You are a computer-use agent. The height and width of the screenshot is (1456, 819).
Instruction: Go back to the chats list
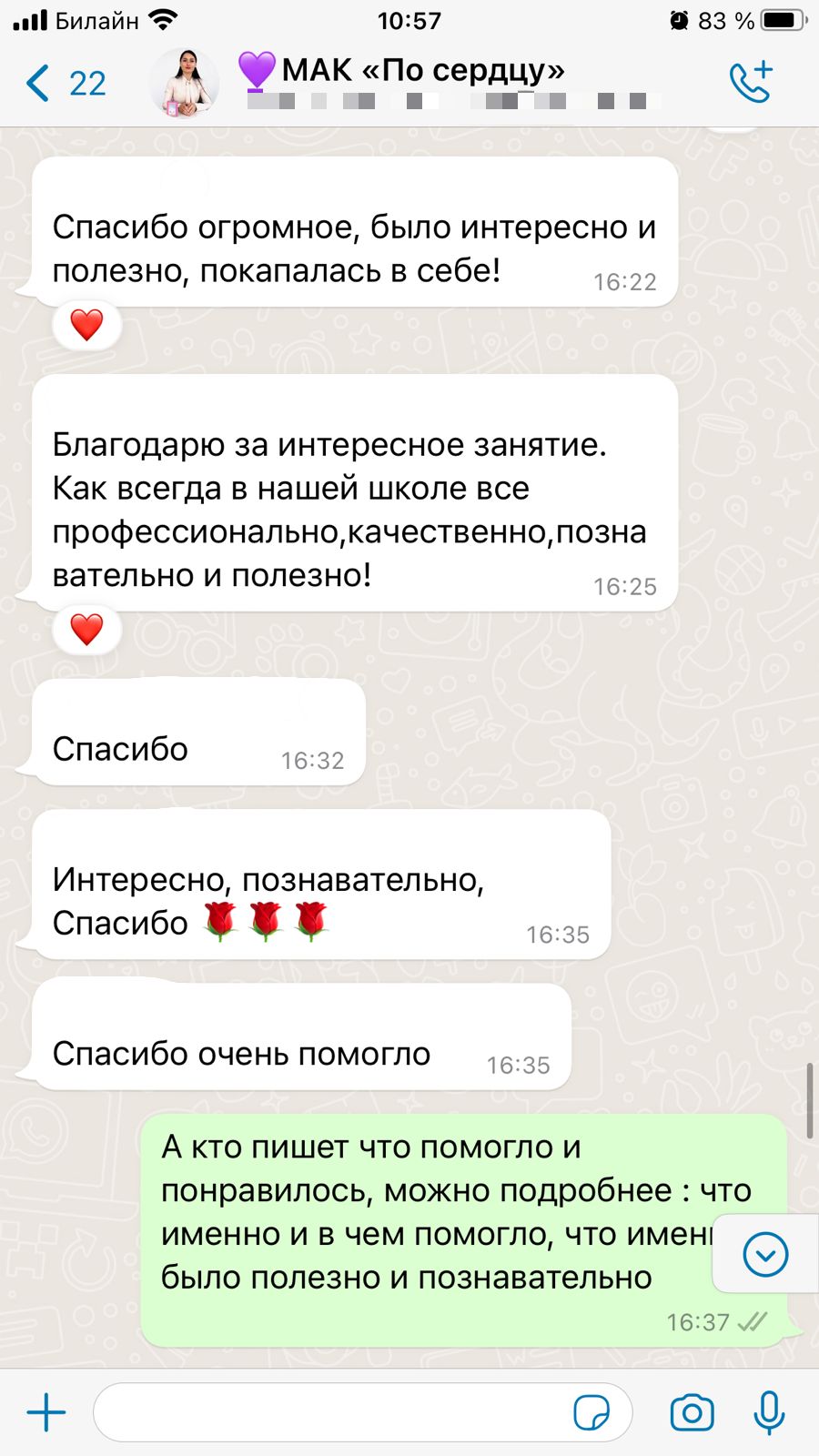[64, 83]
